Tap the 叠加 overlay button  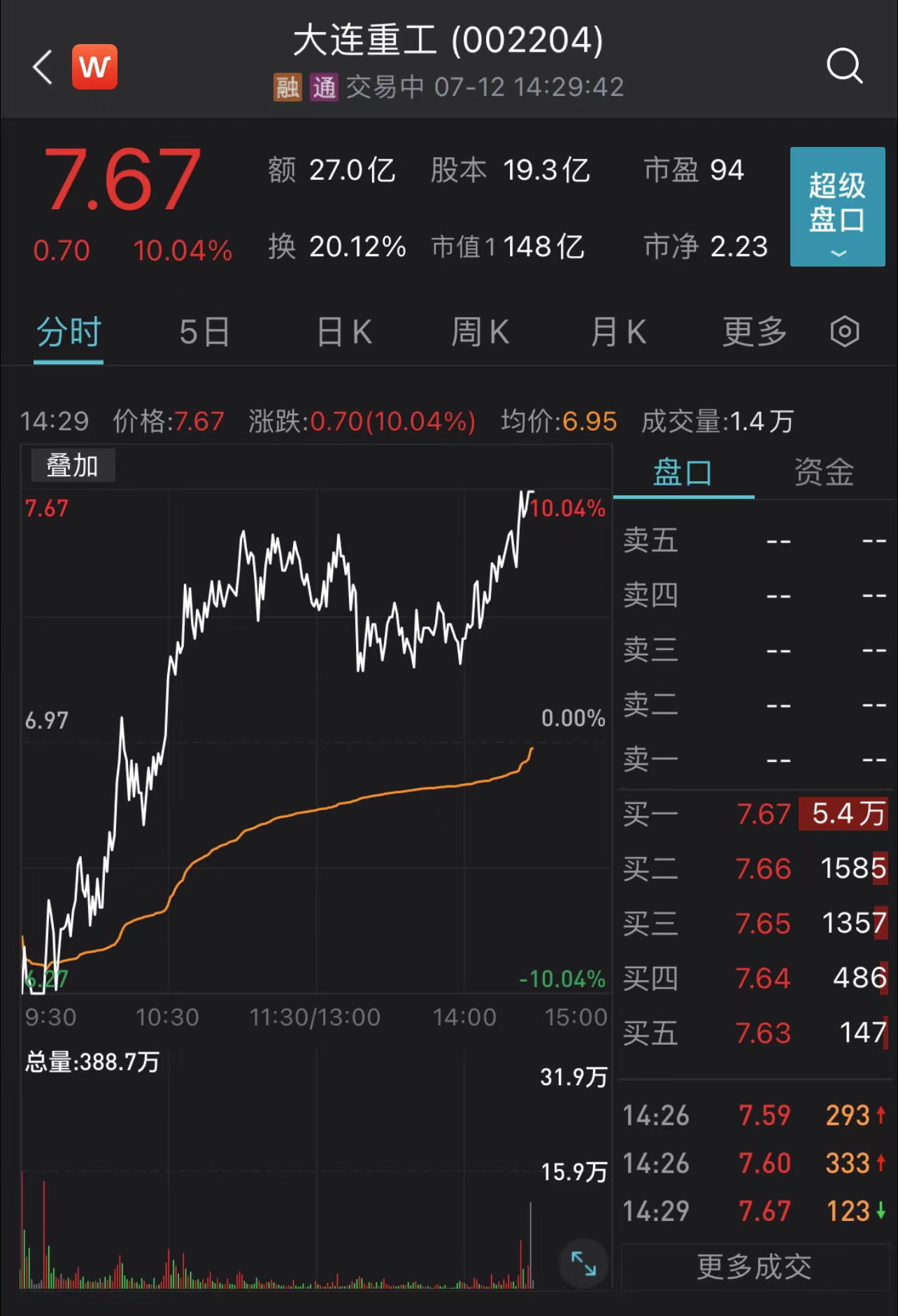[x=73, y=465]
